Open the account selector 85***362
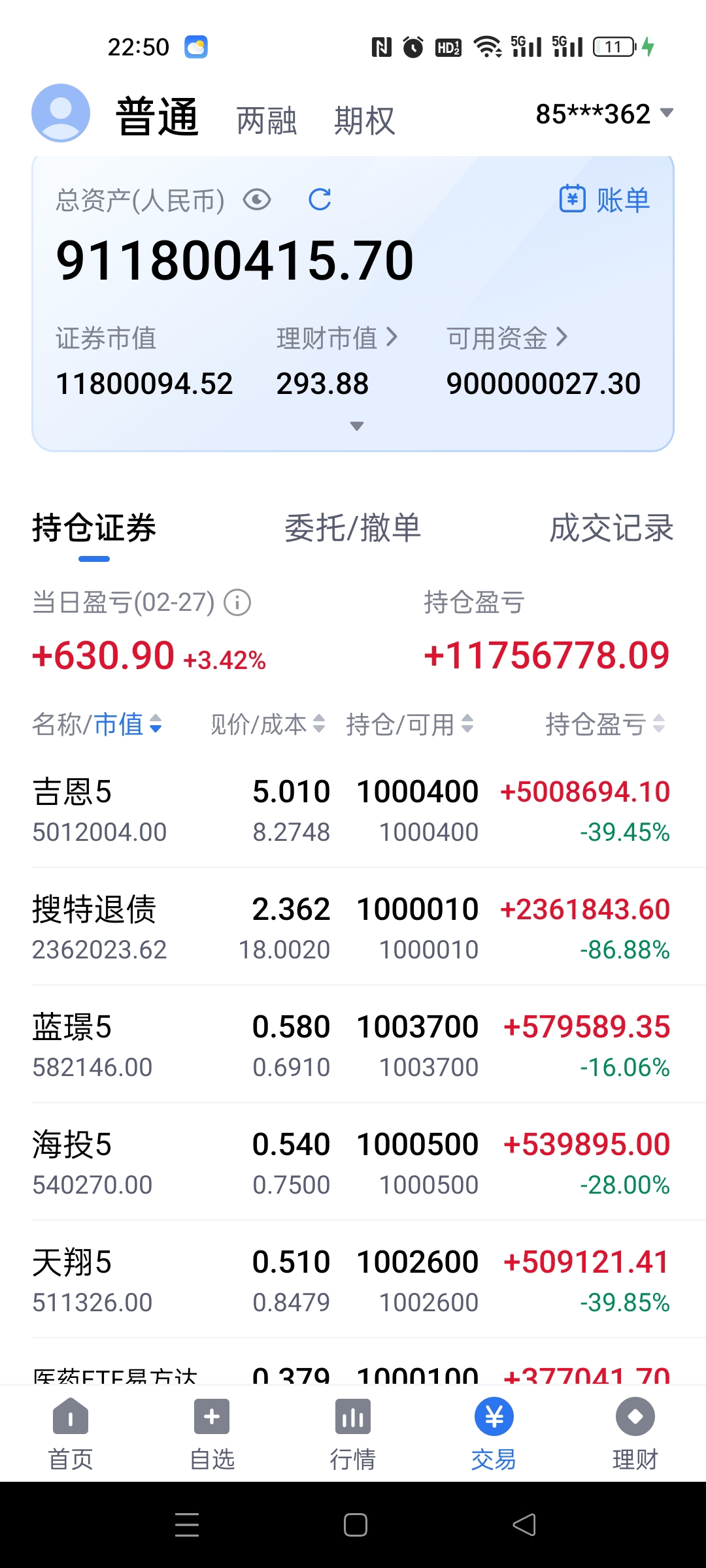The image size is (706, 1568). pyautogui.click(x=603, y=114)
